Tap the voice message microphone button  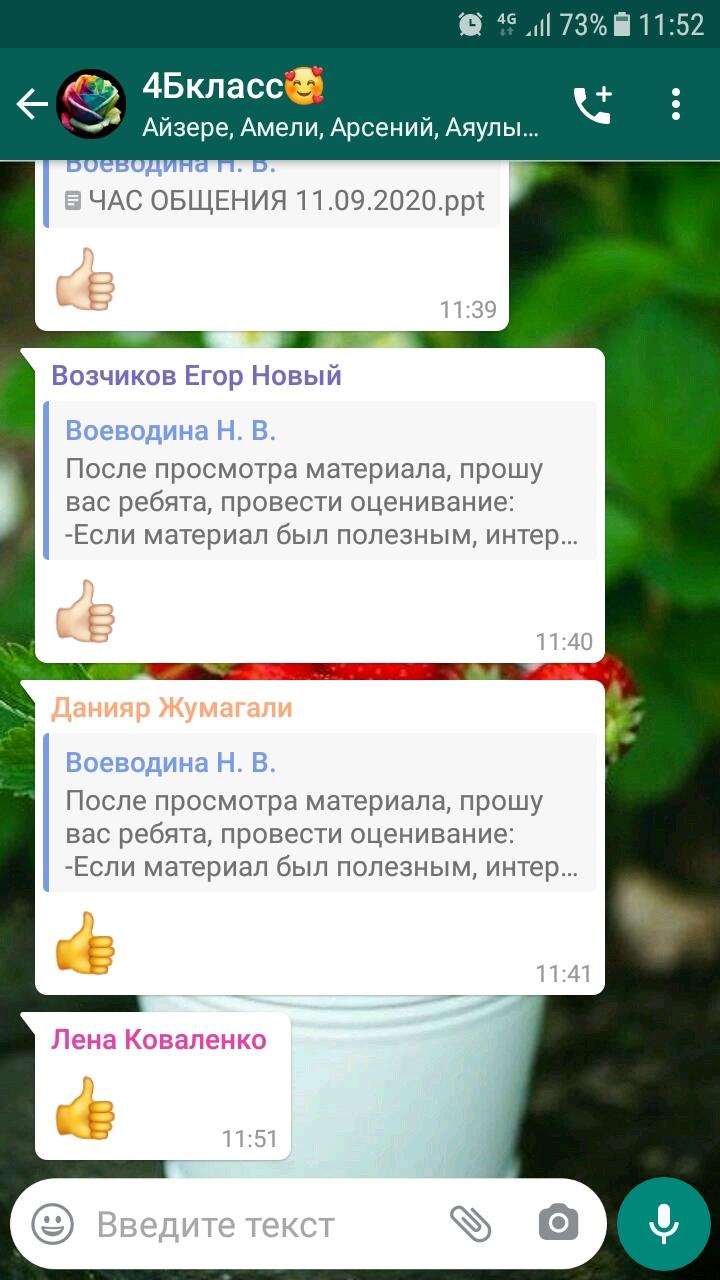pyautogui.click(x=663, y=1224)
